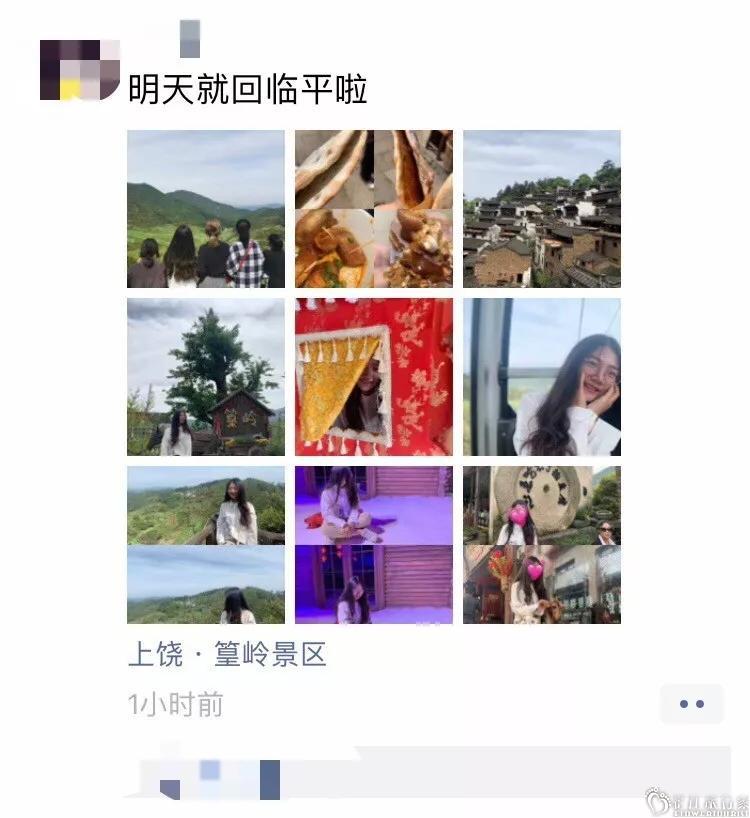Open the poster's blurred profile avatar
The width and height of the screenshot is (750, 818).
tap(80, 70)
